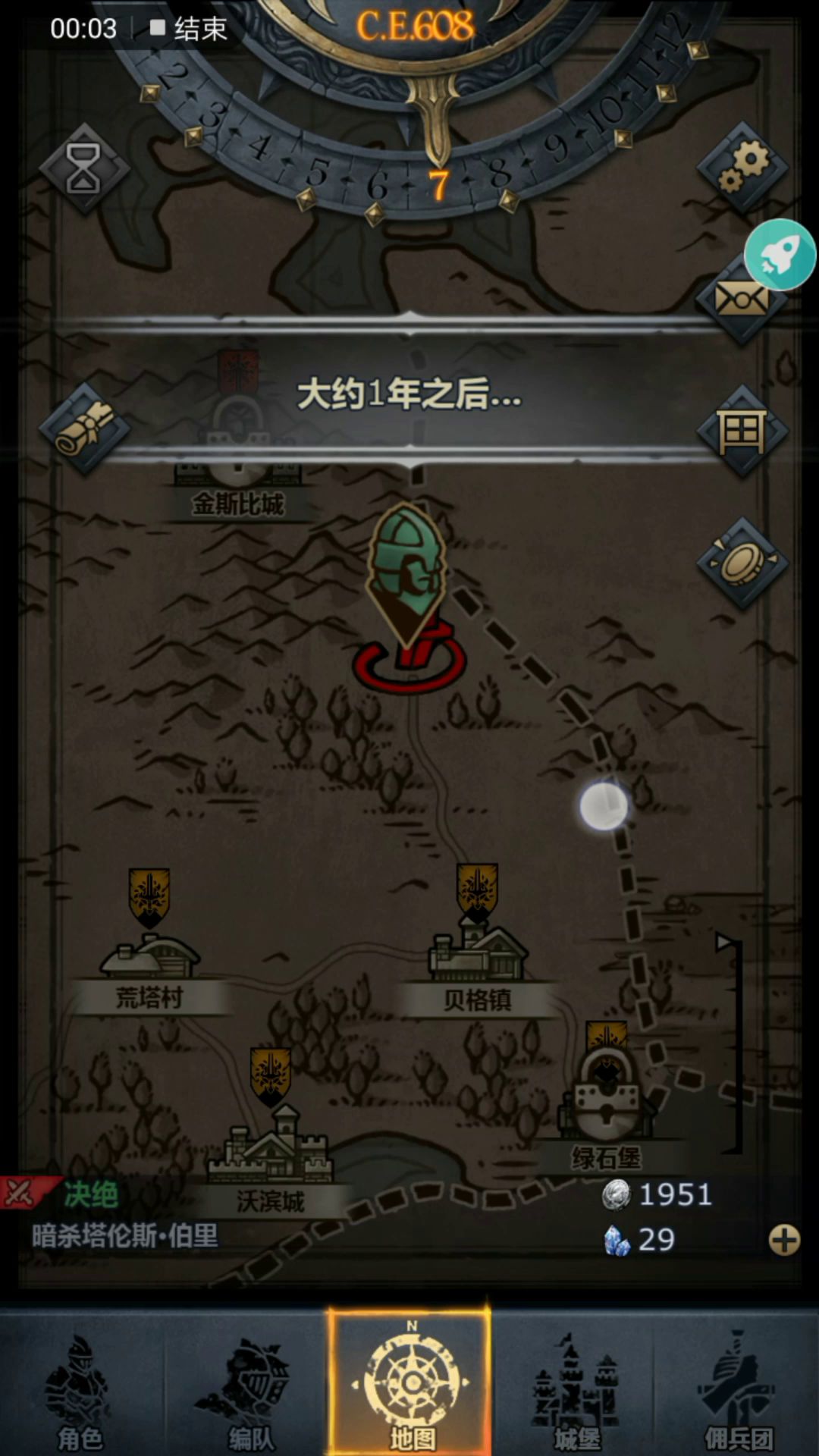Viewport: 819px width, 1456px height.
Task: Switch to the 佣兵团 tab
Action: [738, 1388]
